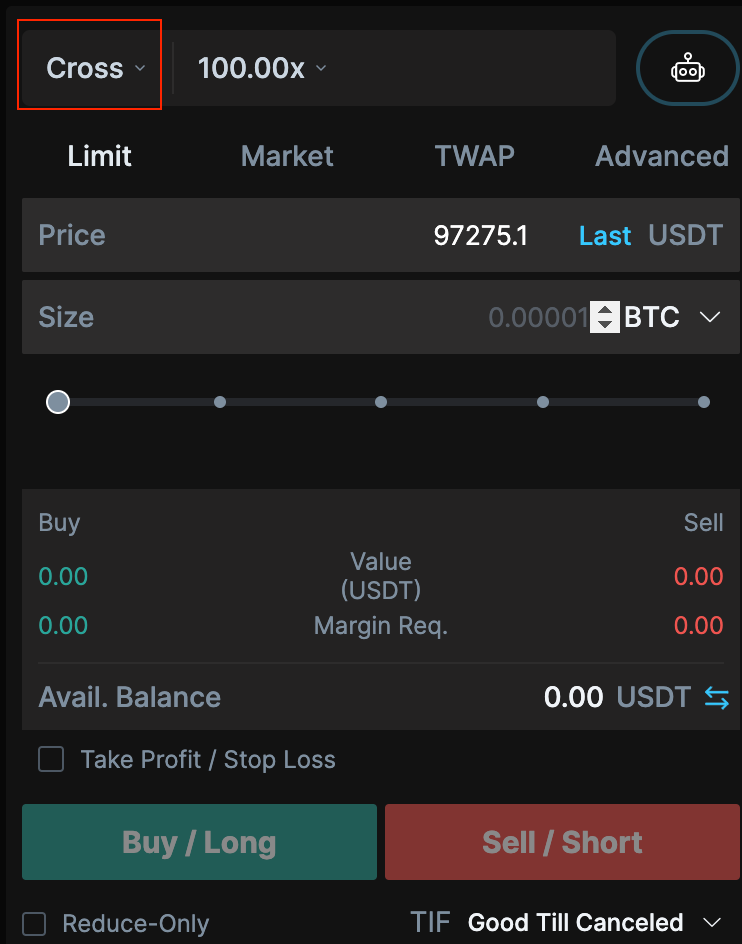Open the trading bot icon
This screenshot has width=742, height=944.
coord(688,69)
